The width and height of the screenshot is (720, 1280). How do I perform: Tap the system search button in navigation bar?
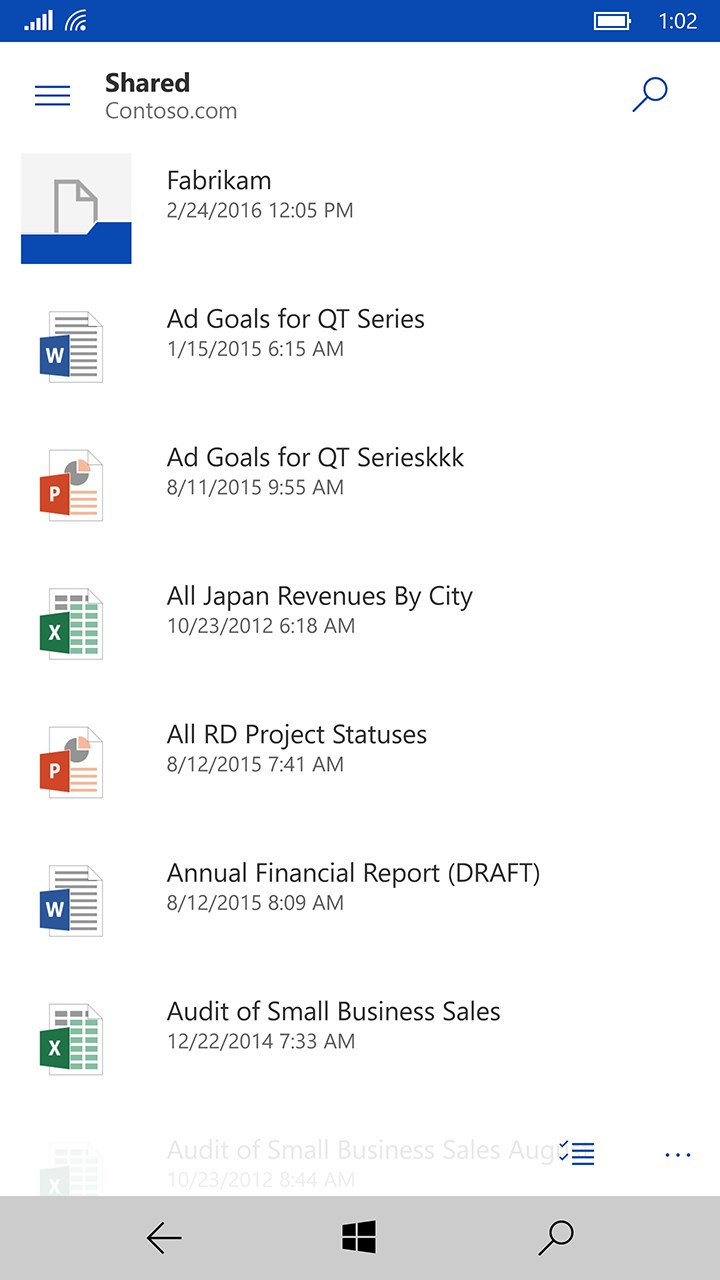click(556, 1238)
